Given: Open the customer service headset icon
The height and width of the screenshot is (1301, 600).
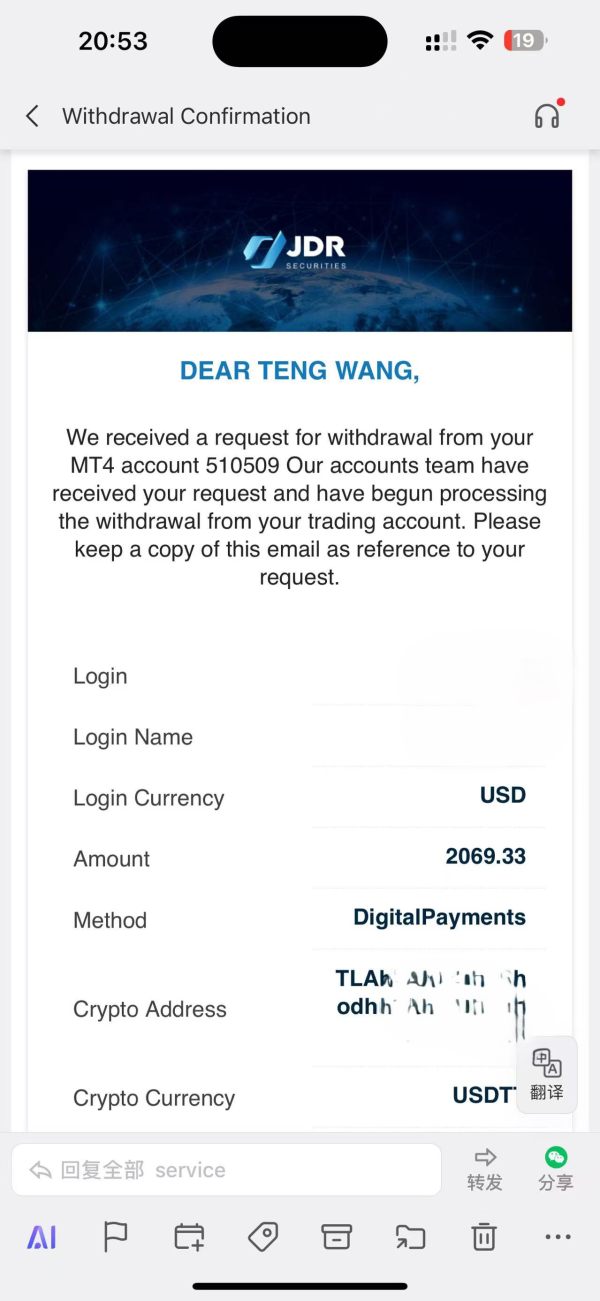Looking at the screenshot, I should [547, 116].
